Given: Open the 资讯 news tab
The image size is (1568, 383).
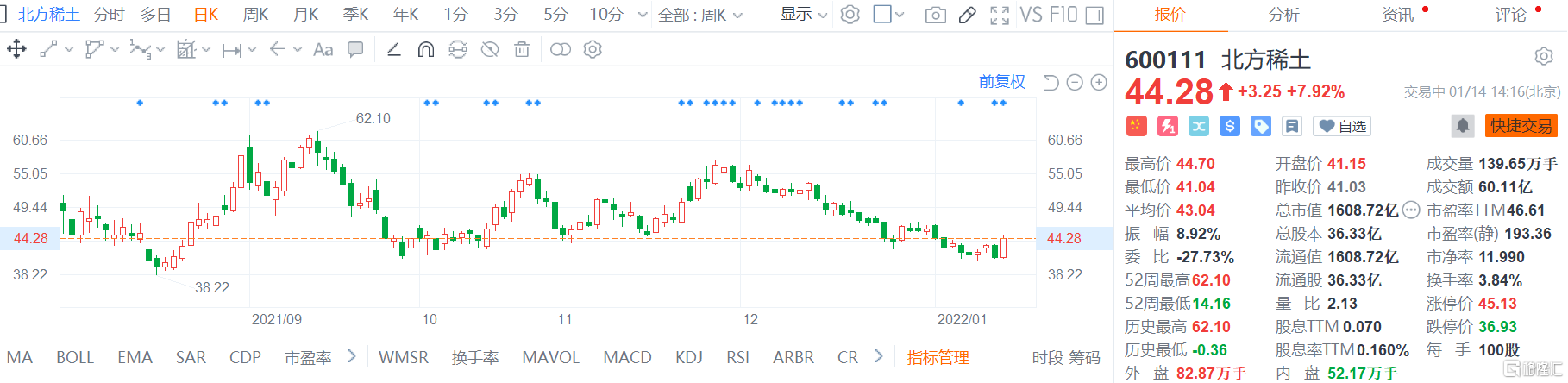Looking at the screenshot, I should 1397,15.
